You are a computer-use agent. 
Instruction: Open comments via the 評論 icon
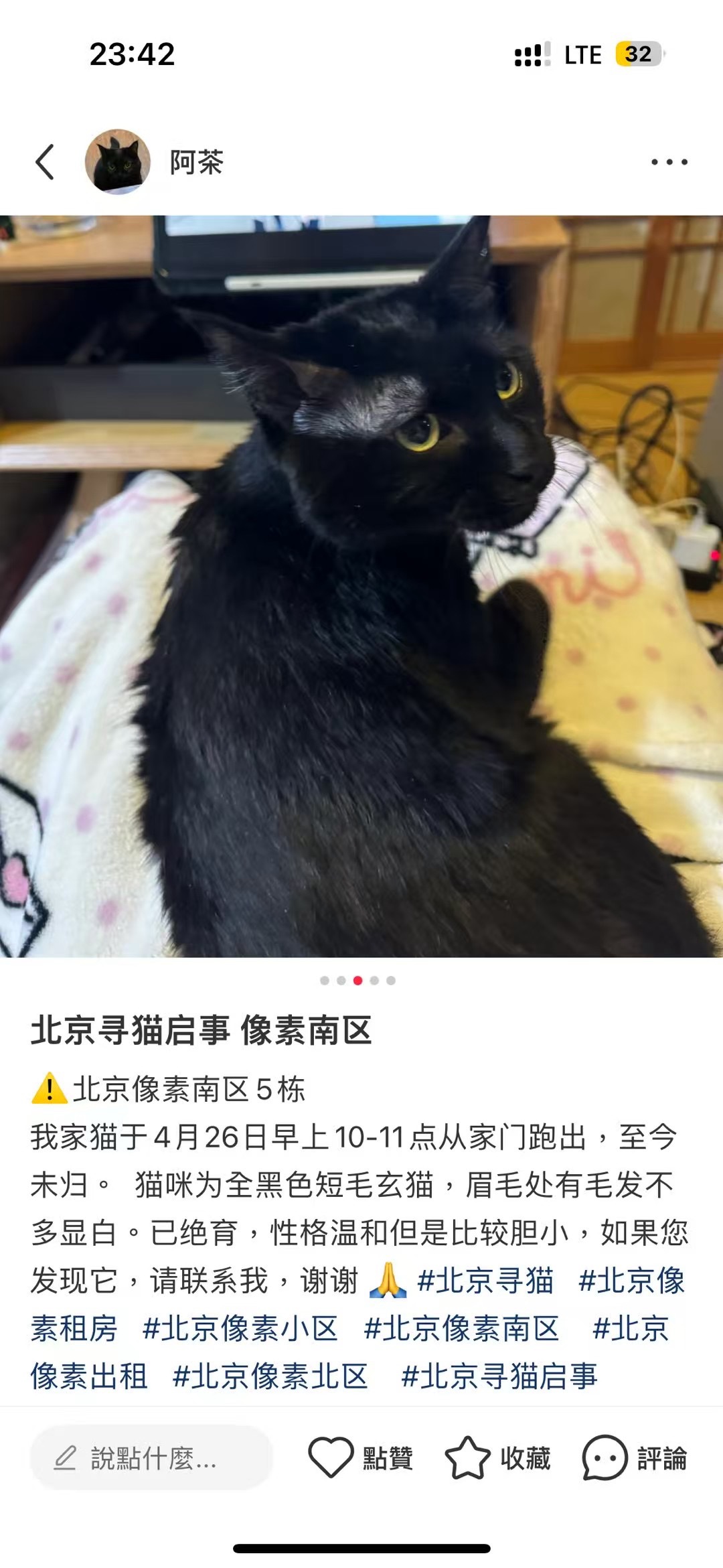pos(605,1458)
